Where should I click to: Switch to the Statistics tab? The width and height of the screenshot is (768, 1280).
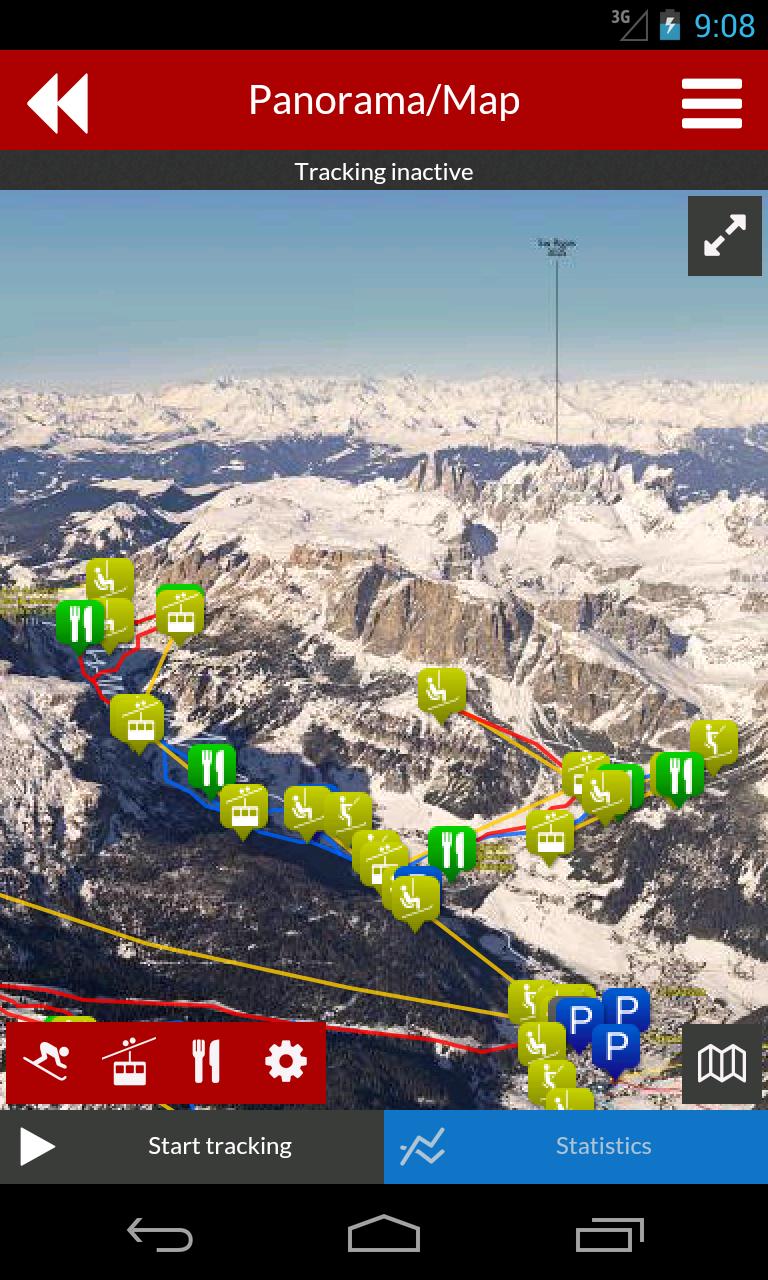click(x=575, y=1146)
